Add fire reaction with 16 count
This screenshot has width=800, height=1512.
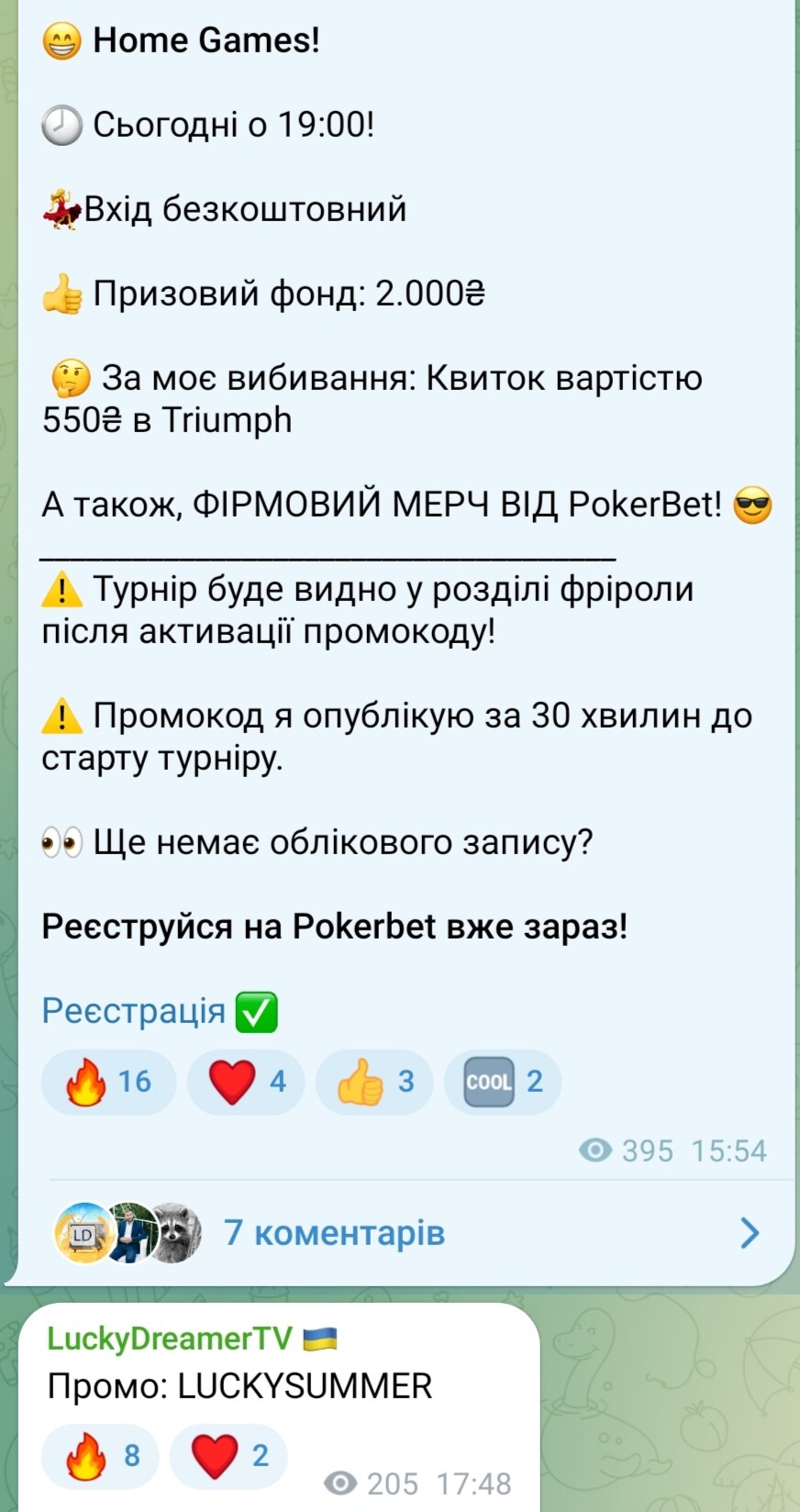click(108, 1082)
